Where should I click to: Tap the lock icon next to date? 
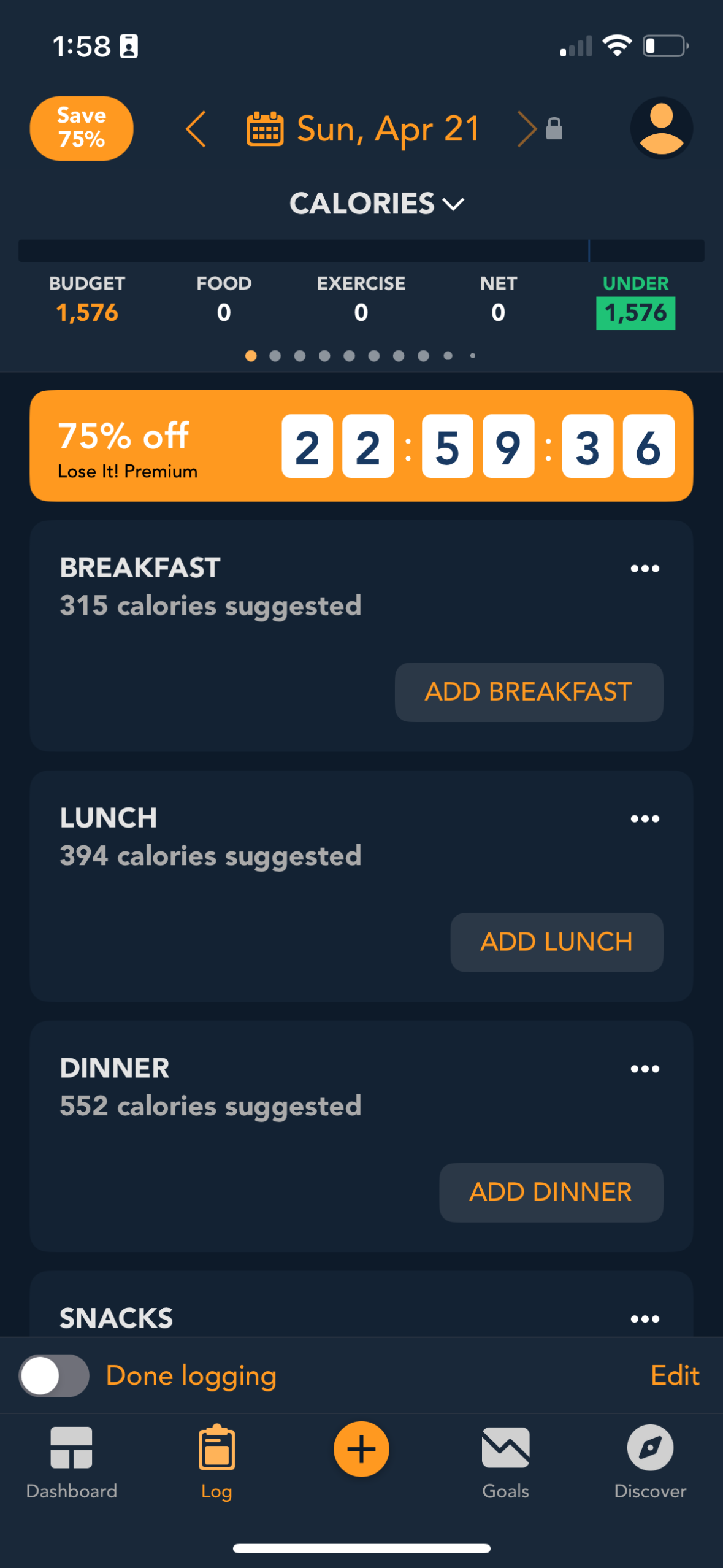click(553, 129)
